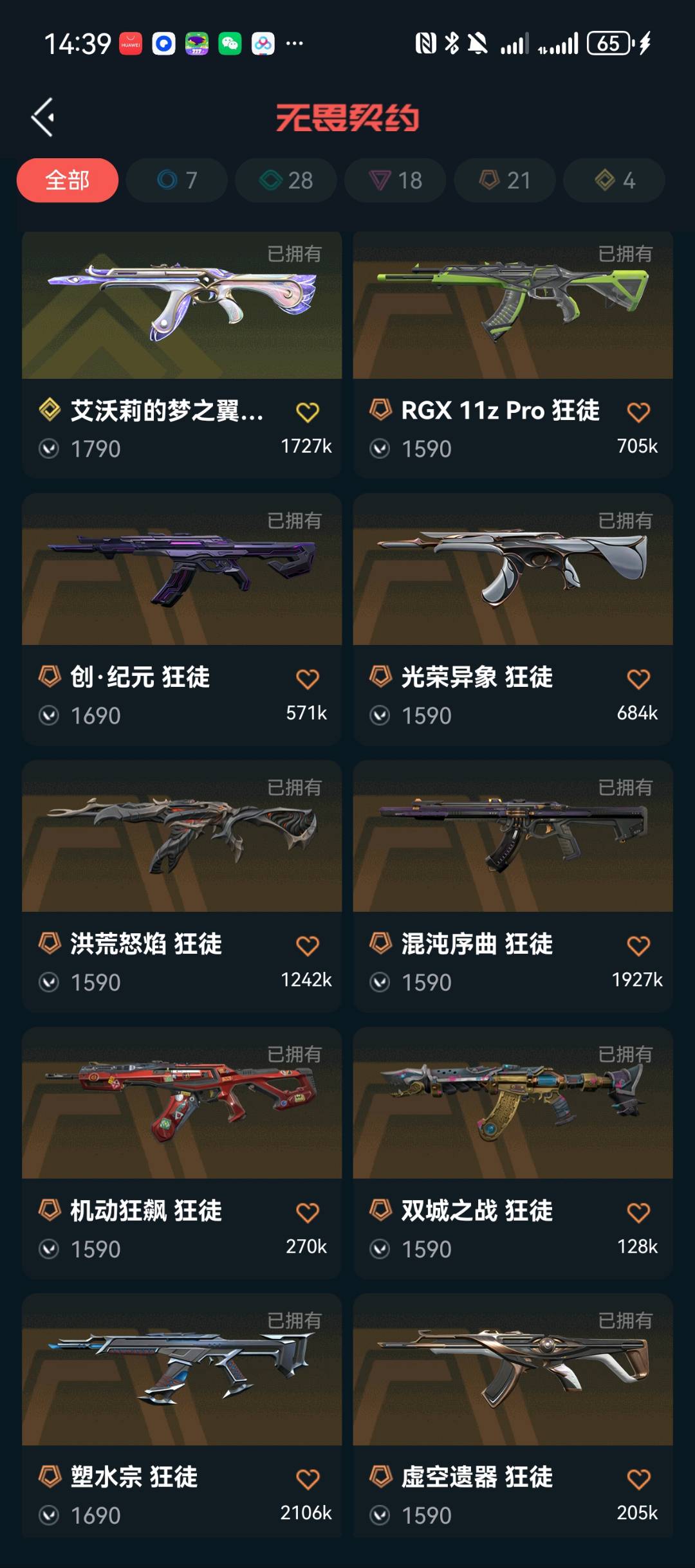Favorite the 双城之战 狂徒 skin
695x1568 pixels.
click(638, 1213)
